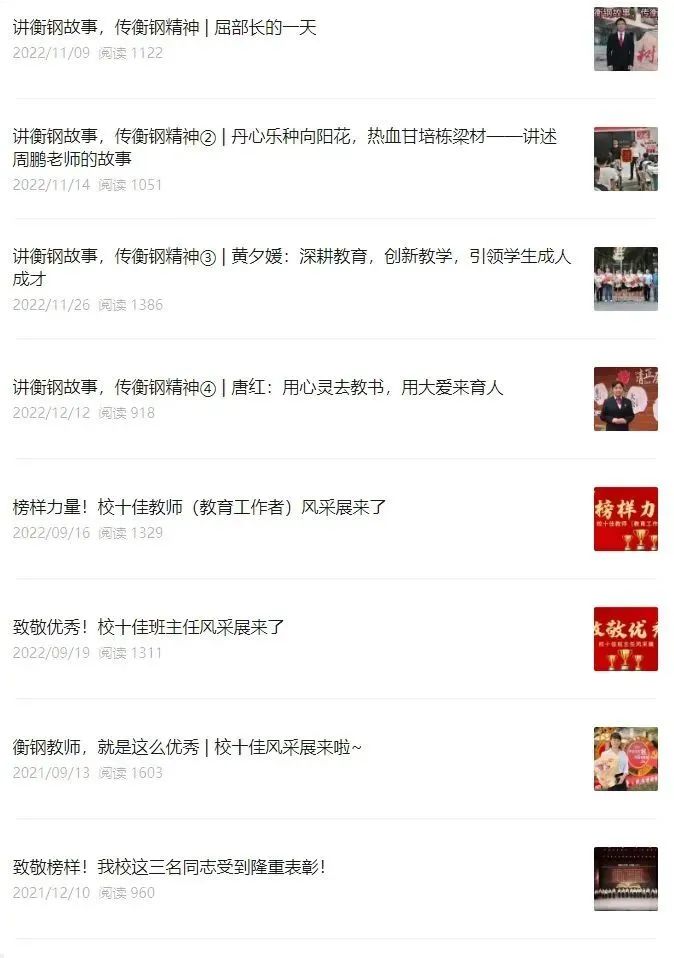Open 致敬榜样 三名同志受表彰 article
The image size is (674, 958).
point(169,867)
